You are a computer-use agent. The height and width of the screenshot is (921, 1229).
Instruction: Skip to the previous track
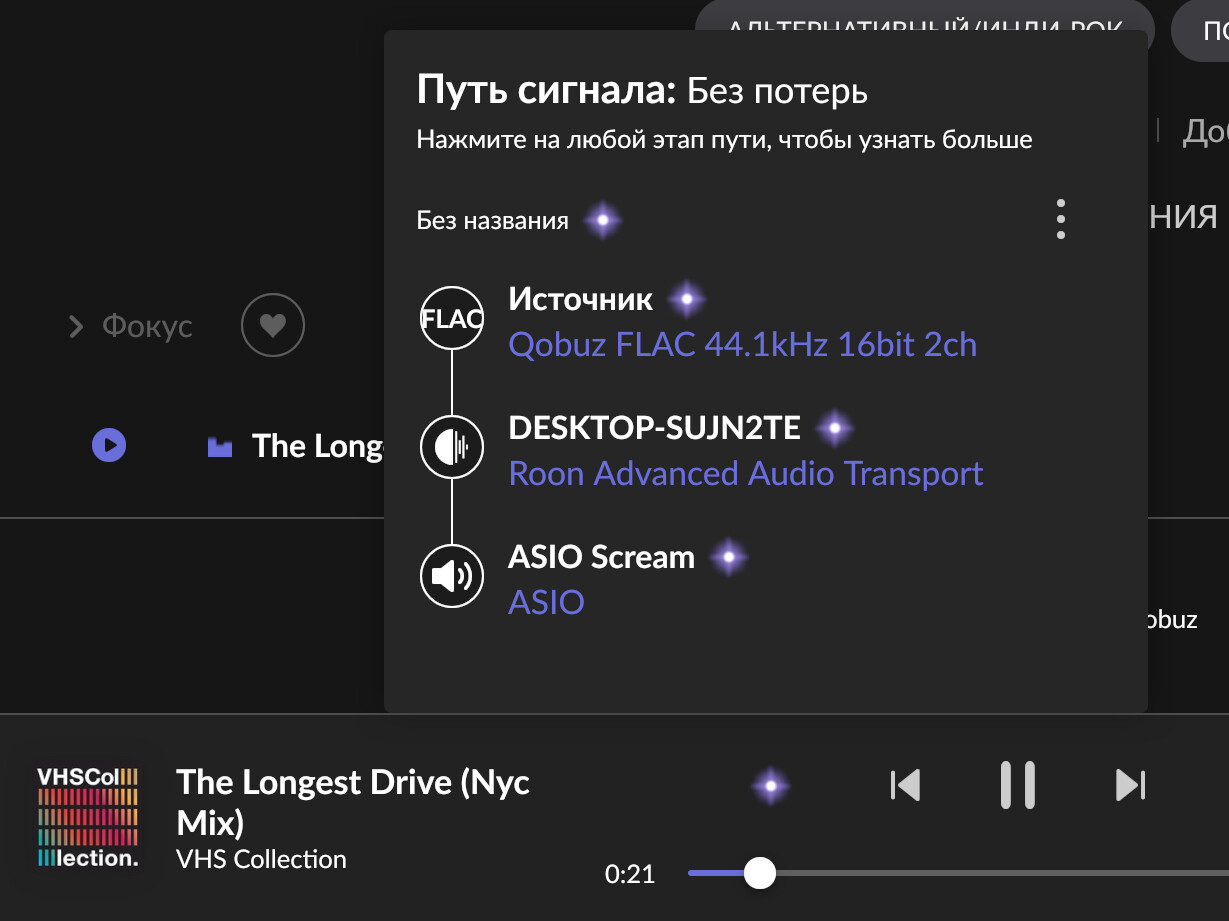click(905, 785)
